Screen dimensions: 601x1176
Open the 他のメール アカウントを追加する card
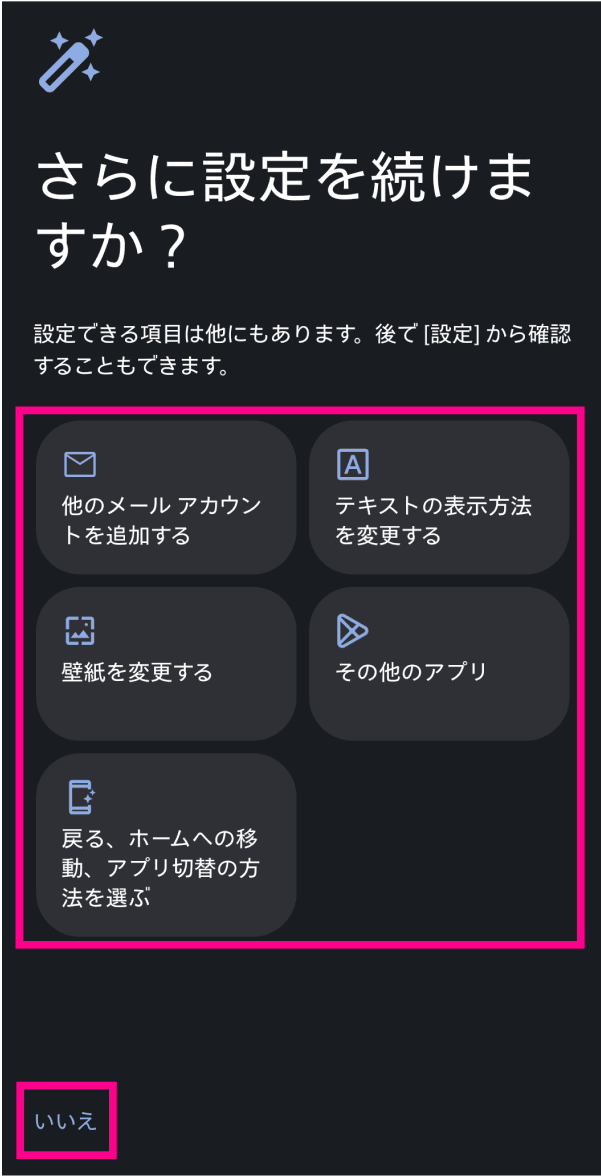click(x=166, y=498)
